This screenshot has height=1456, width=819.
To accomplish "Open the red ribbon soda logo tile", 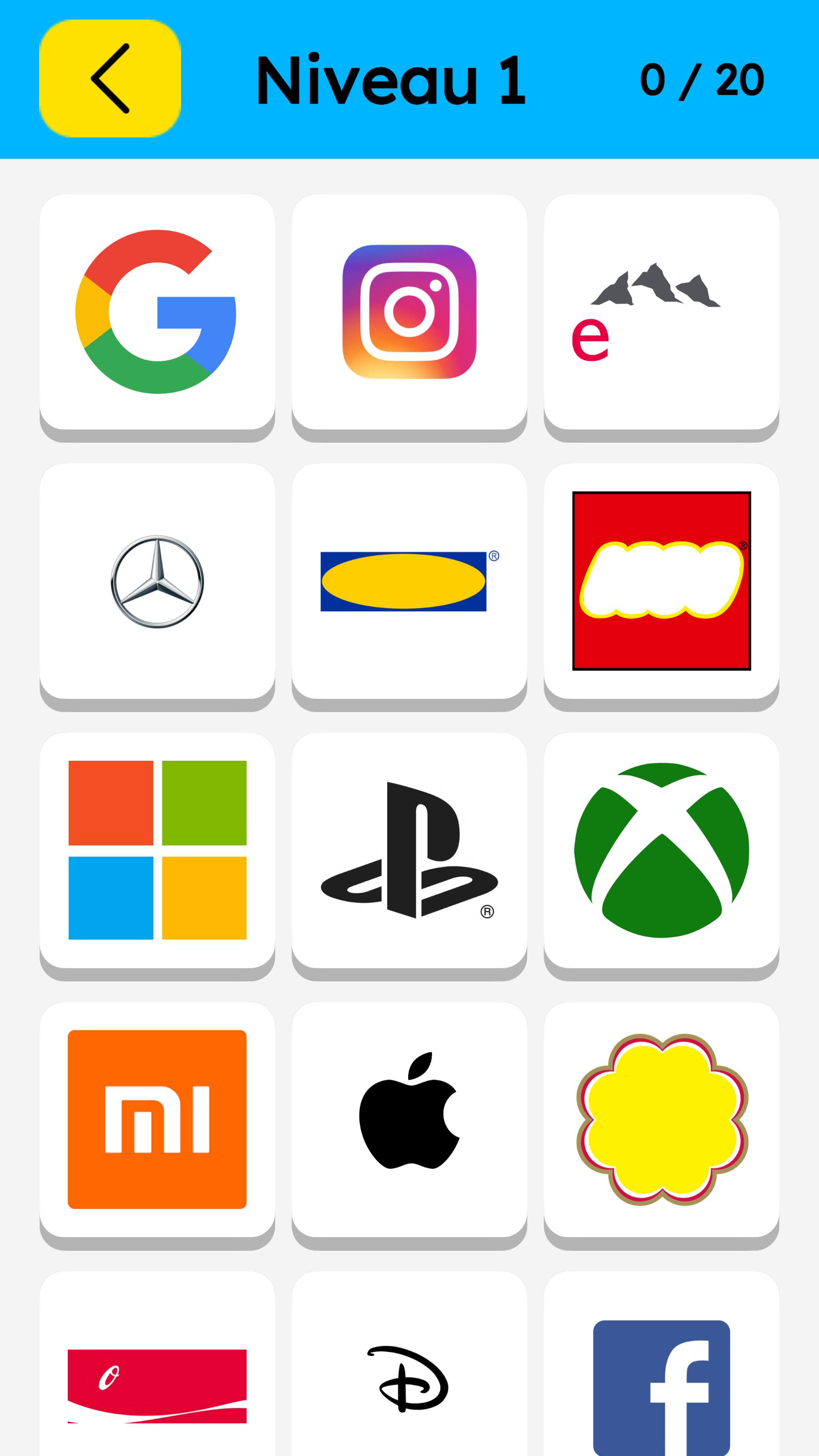I will (157, 1364).
